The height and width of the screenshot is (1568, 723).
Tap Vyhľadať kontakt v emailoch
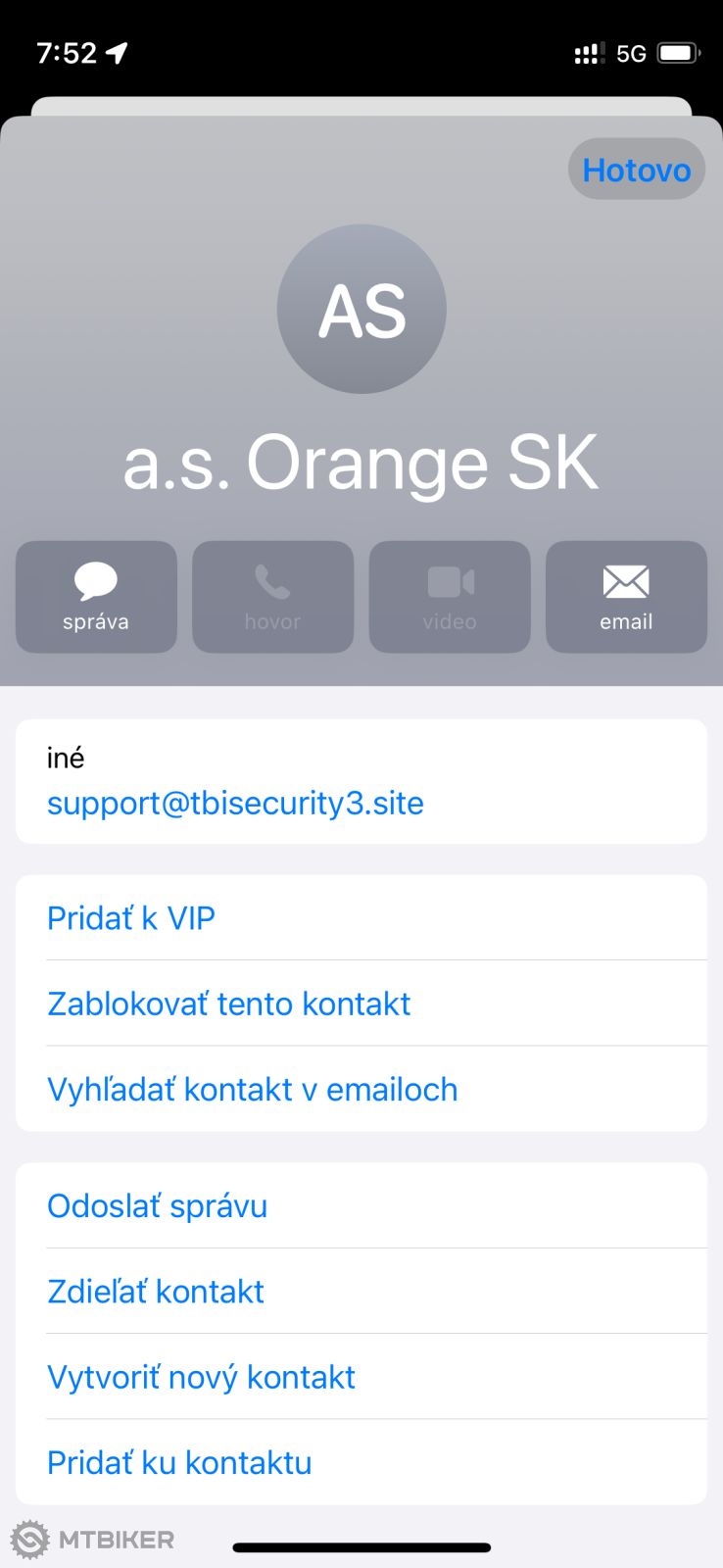[x=253, y=1089]
